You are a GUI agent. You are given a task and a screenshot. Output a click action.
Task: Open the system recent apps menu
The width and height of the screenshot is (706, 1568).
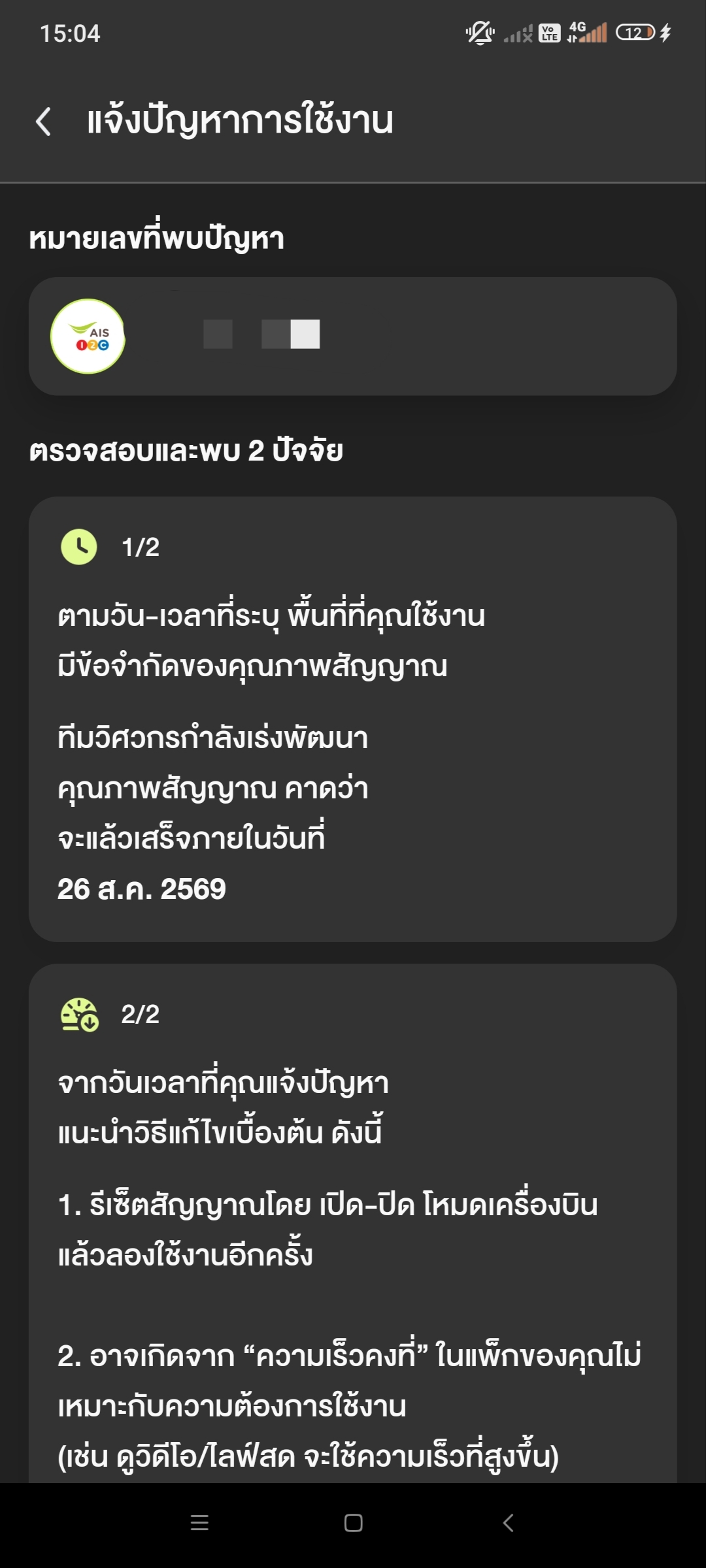pyautogui.click(x=199, y=1523)
